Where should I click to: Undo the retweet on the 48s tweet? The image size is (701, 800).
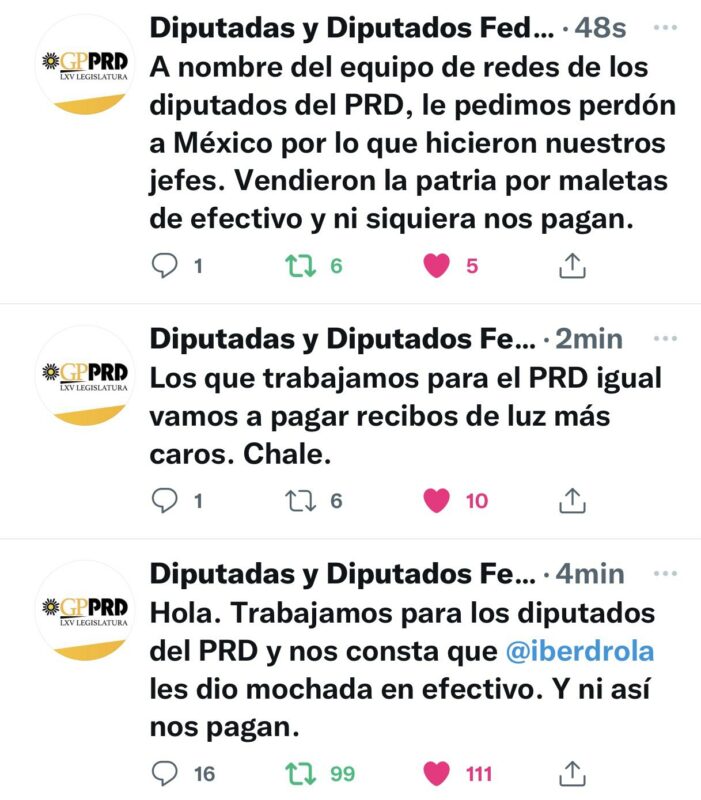tap(299, 266)
